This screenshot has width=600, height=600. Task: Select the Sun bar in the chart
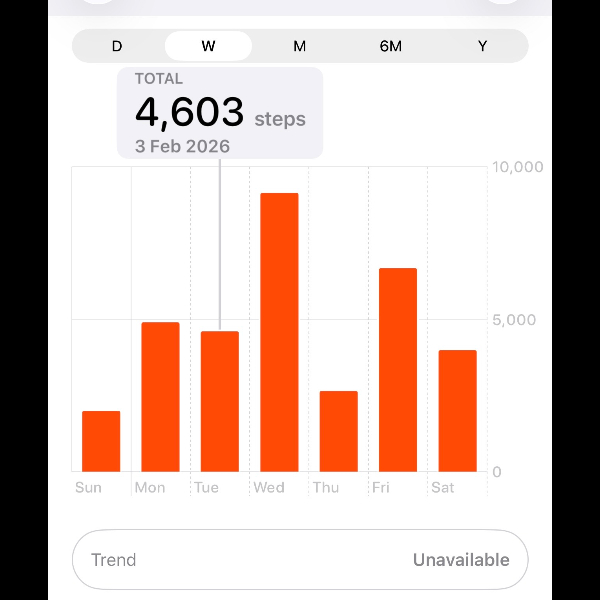pos(101,441)
